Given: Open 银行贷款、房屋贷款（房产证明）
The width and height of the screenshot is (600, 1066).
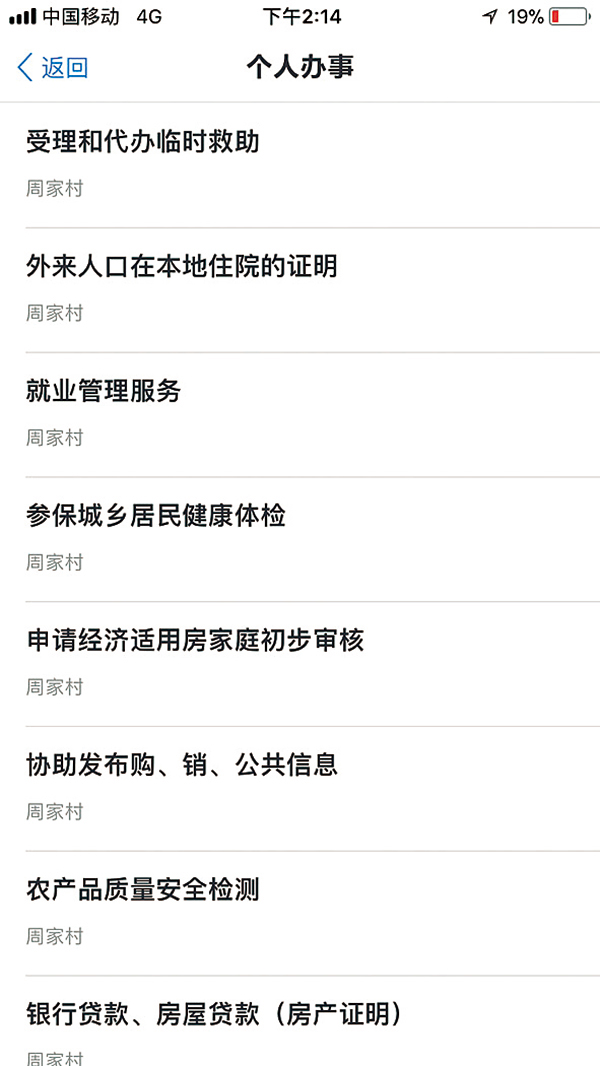Looking at the screenshot, I should click(300, 1021).
